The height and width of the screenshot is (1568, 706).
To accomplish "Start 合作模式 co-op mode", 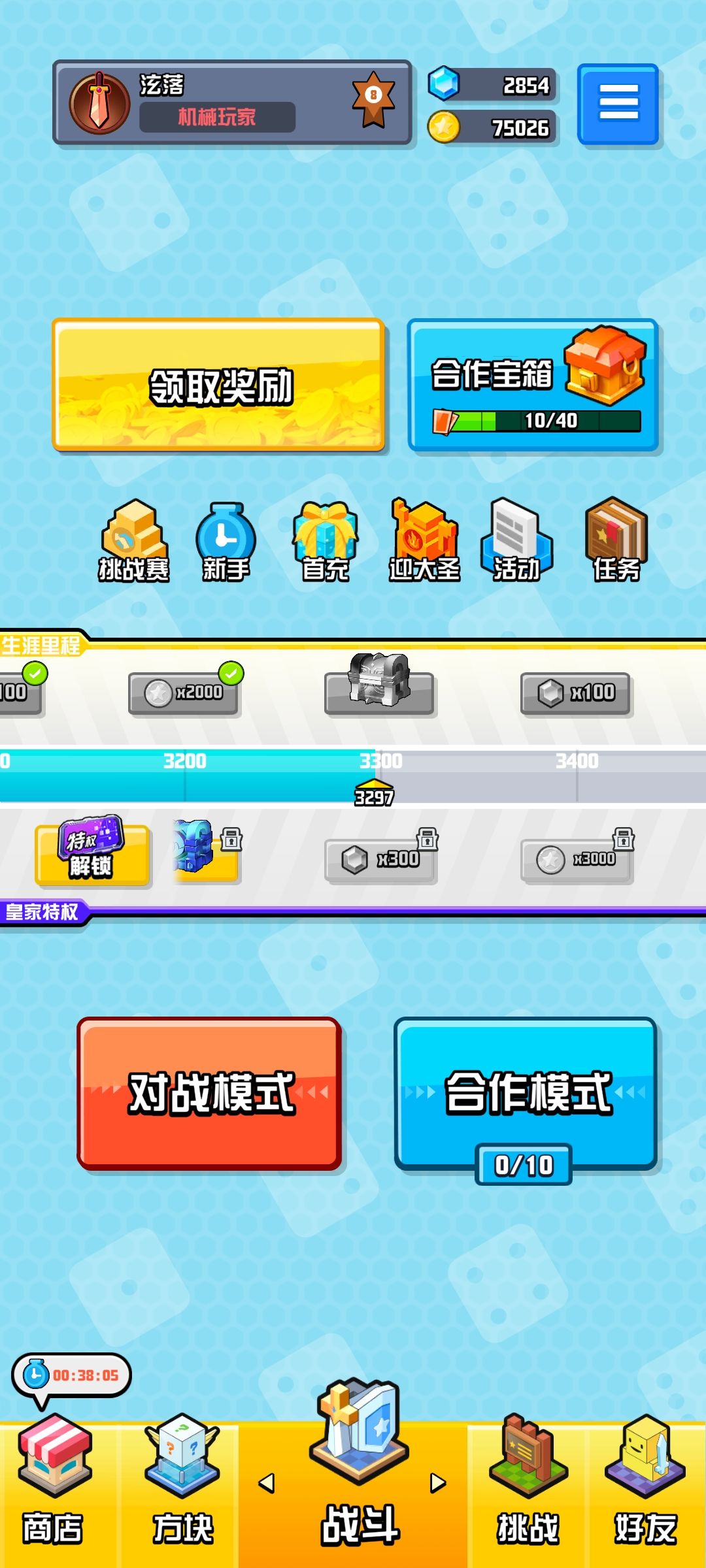I will 525,1093.
